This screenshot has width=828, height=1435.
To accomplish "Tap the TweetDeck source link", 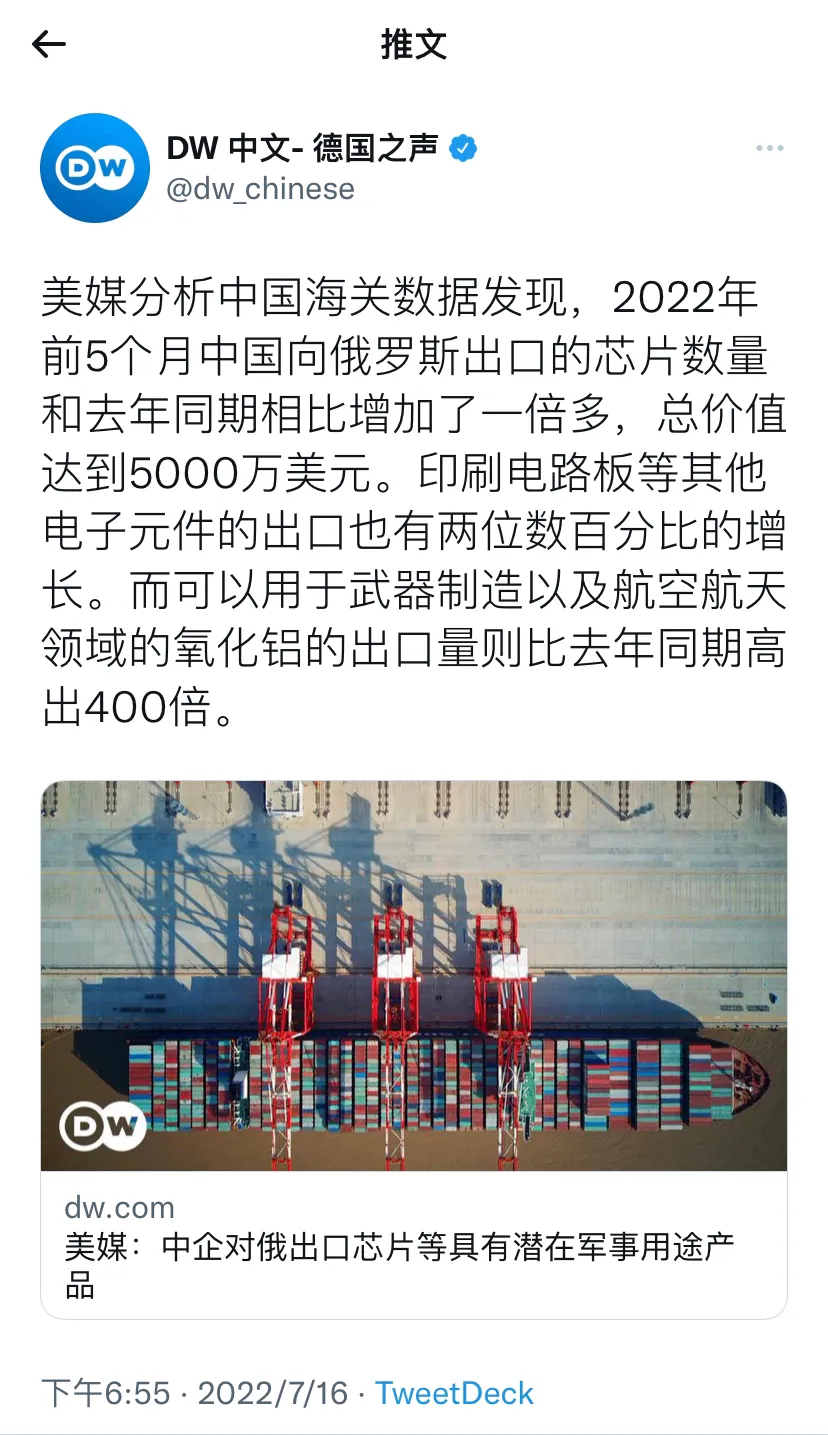I will tap(454, 1393).
